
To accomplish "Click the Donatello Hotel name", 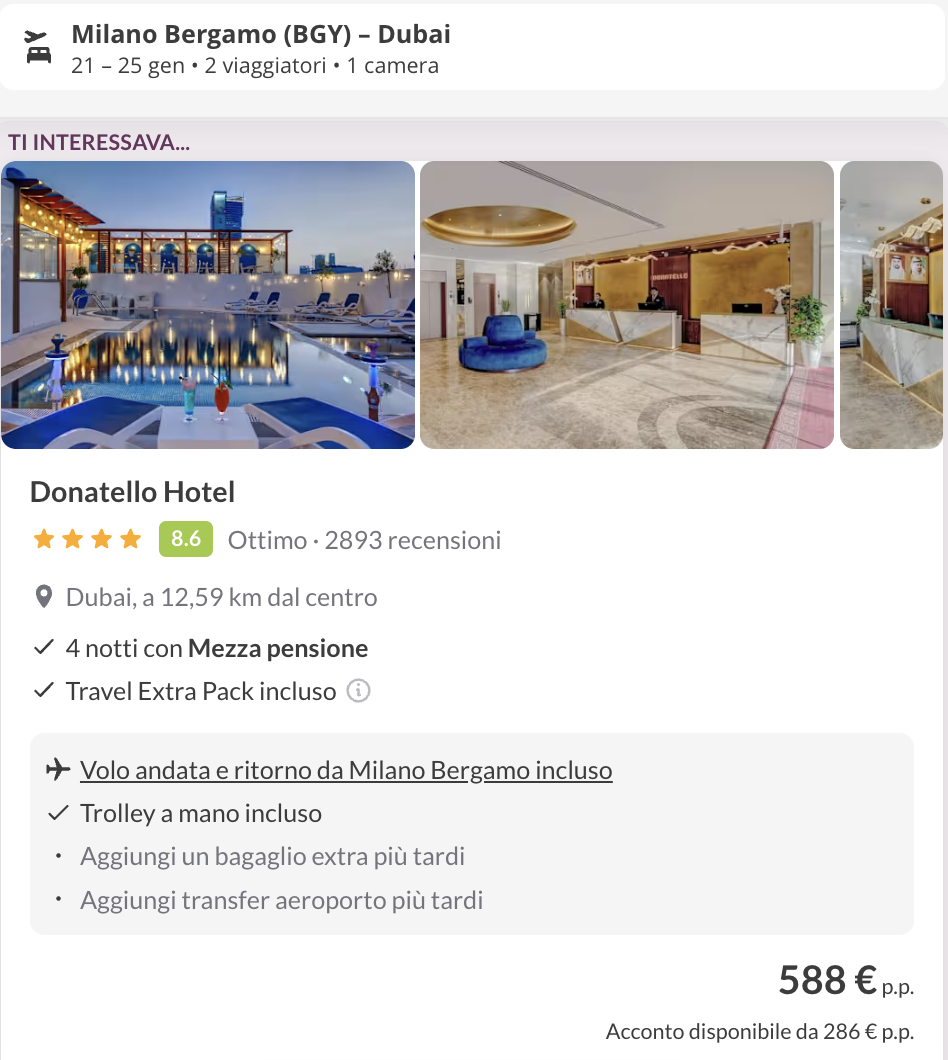I will tap(133, 492).
